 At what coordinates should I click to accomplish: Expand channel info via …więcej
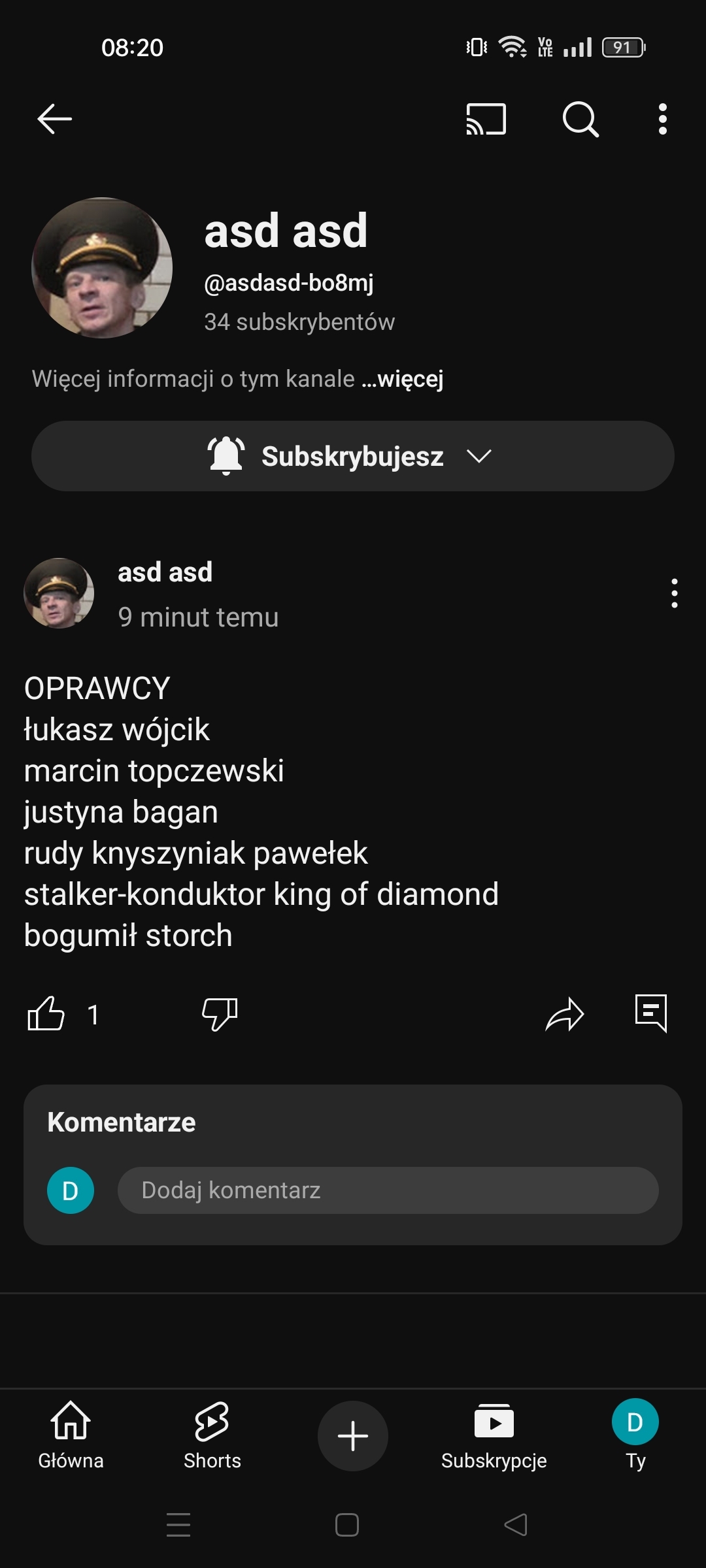pos(403,379)
